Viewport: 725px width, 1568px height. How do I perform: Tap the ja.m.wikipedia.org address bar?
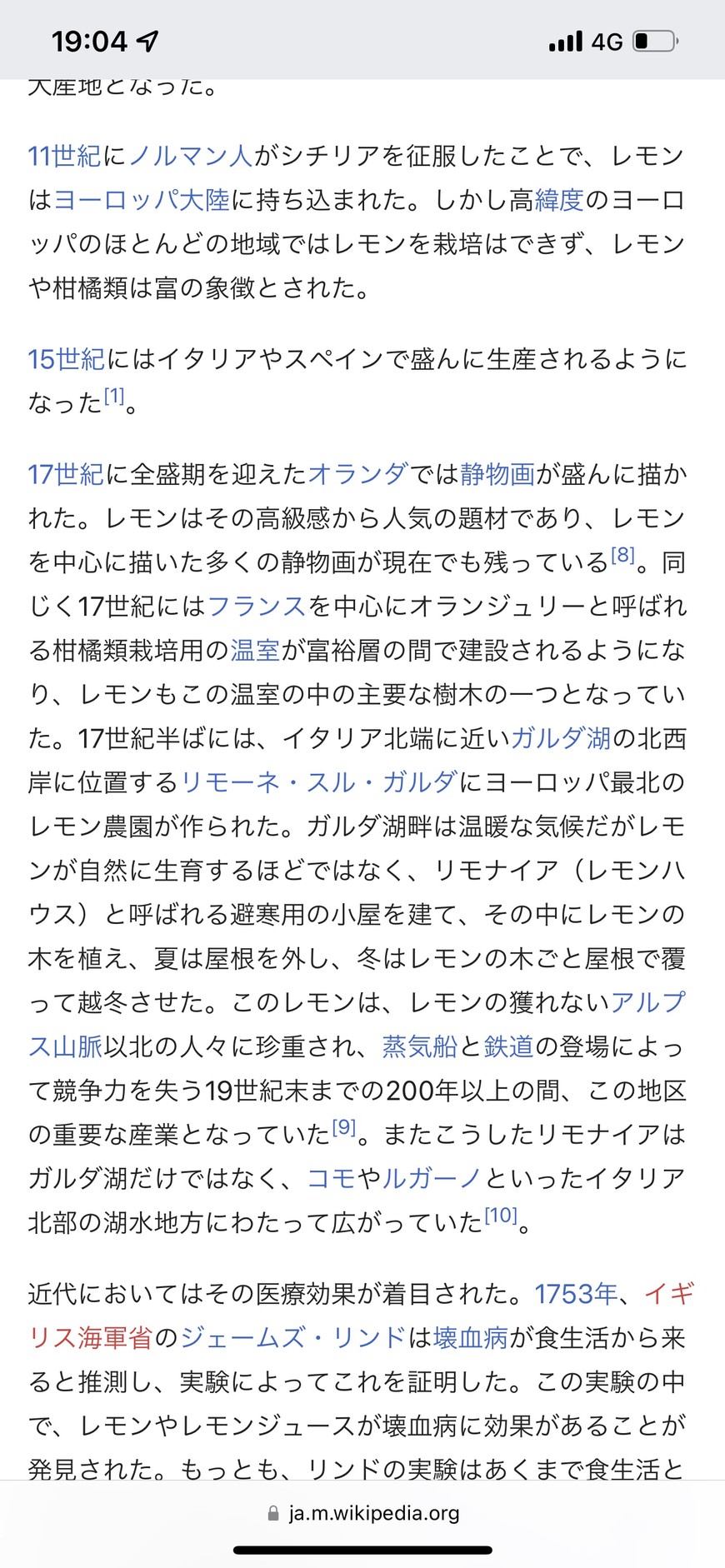pos(362,1513)
